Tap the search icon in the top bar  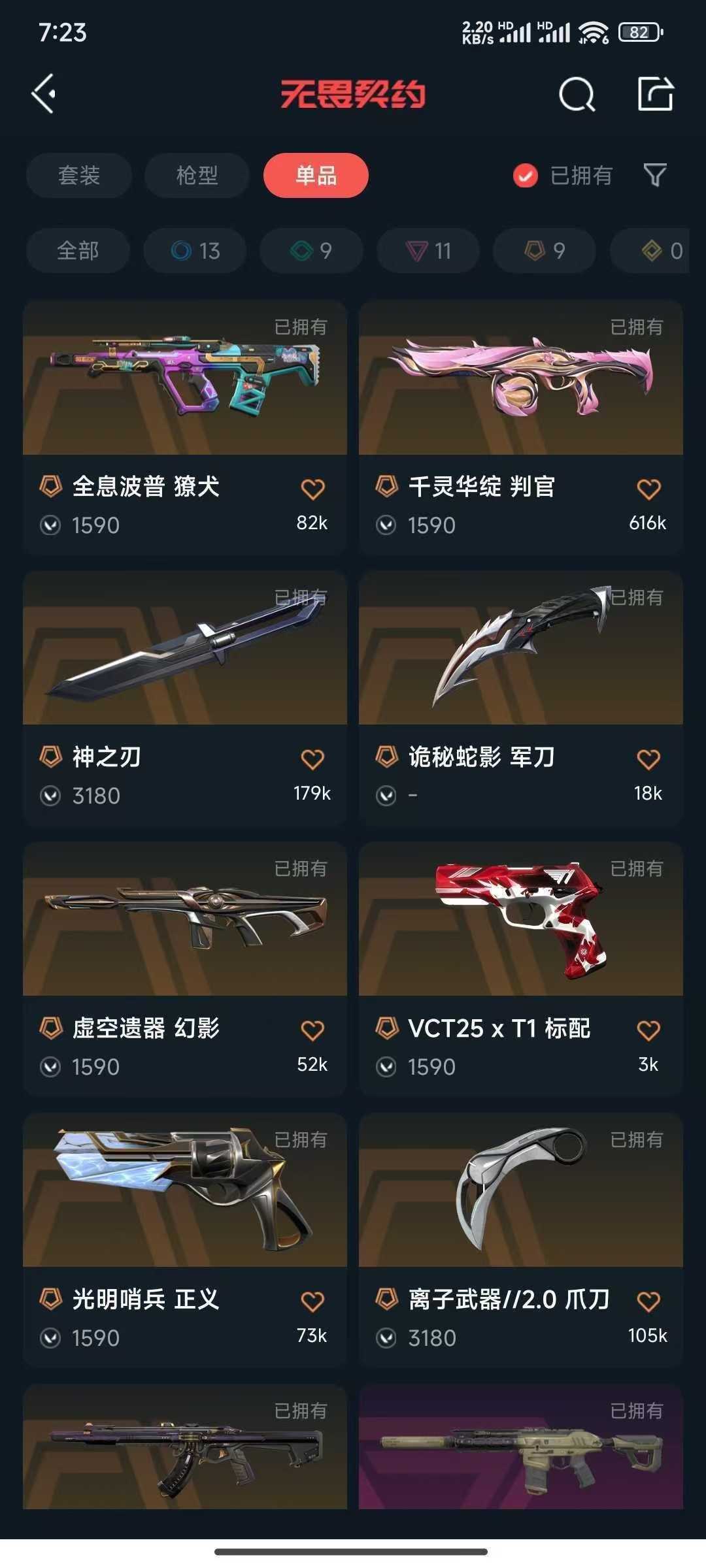575,95
